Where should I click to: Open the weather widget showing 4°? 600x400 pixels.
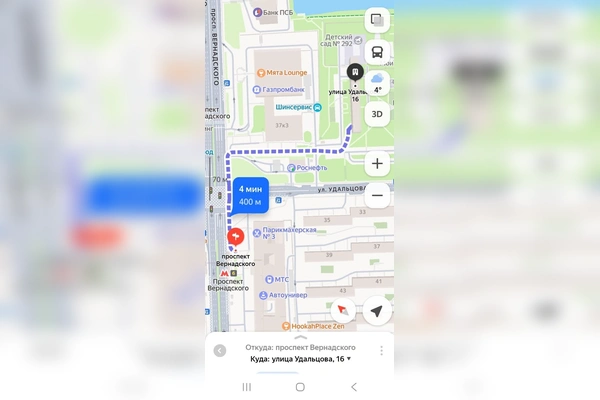377,82
